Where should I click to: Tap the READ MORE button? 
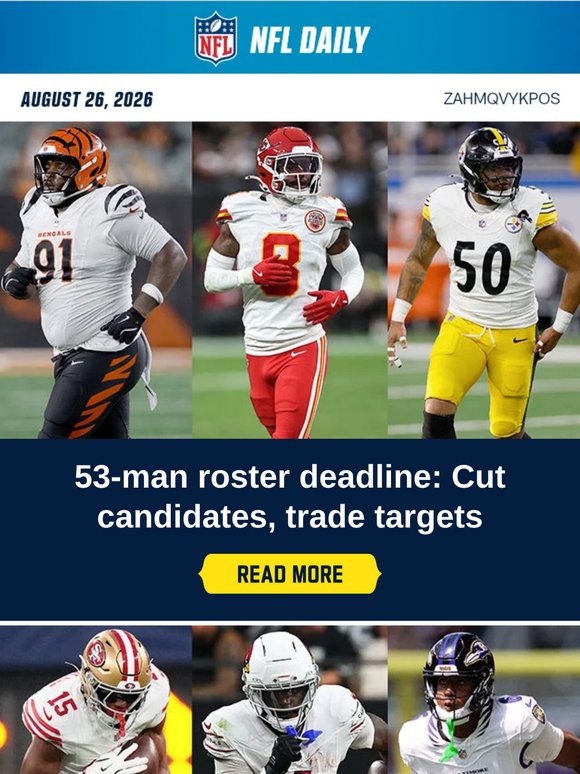290,574
